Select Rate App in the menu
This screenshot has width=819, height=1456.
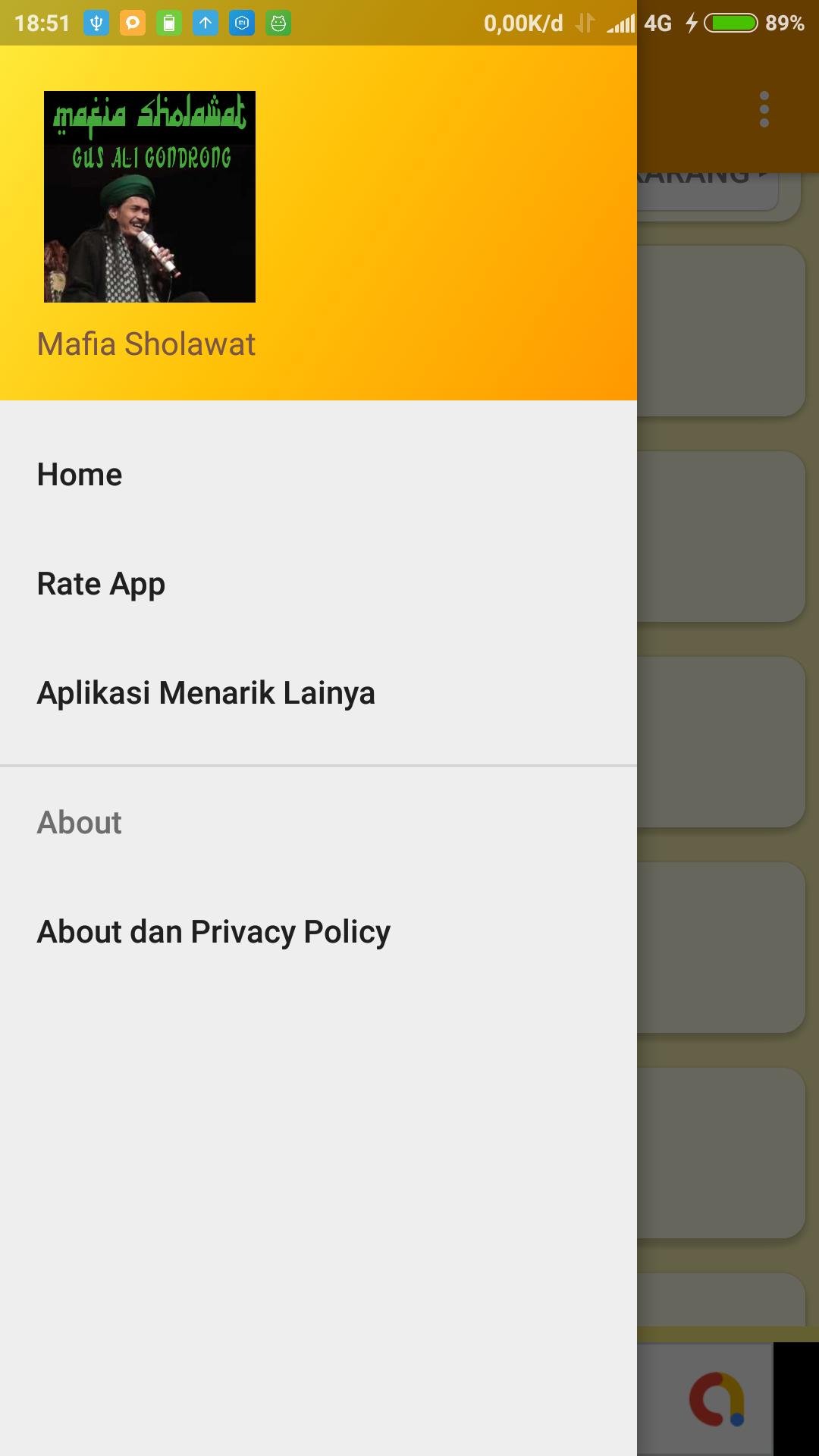(x=101, y=584)
